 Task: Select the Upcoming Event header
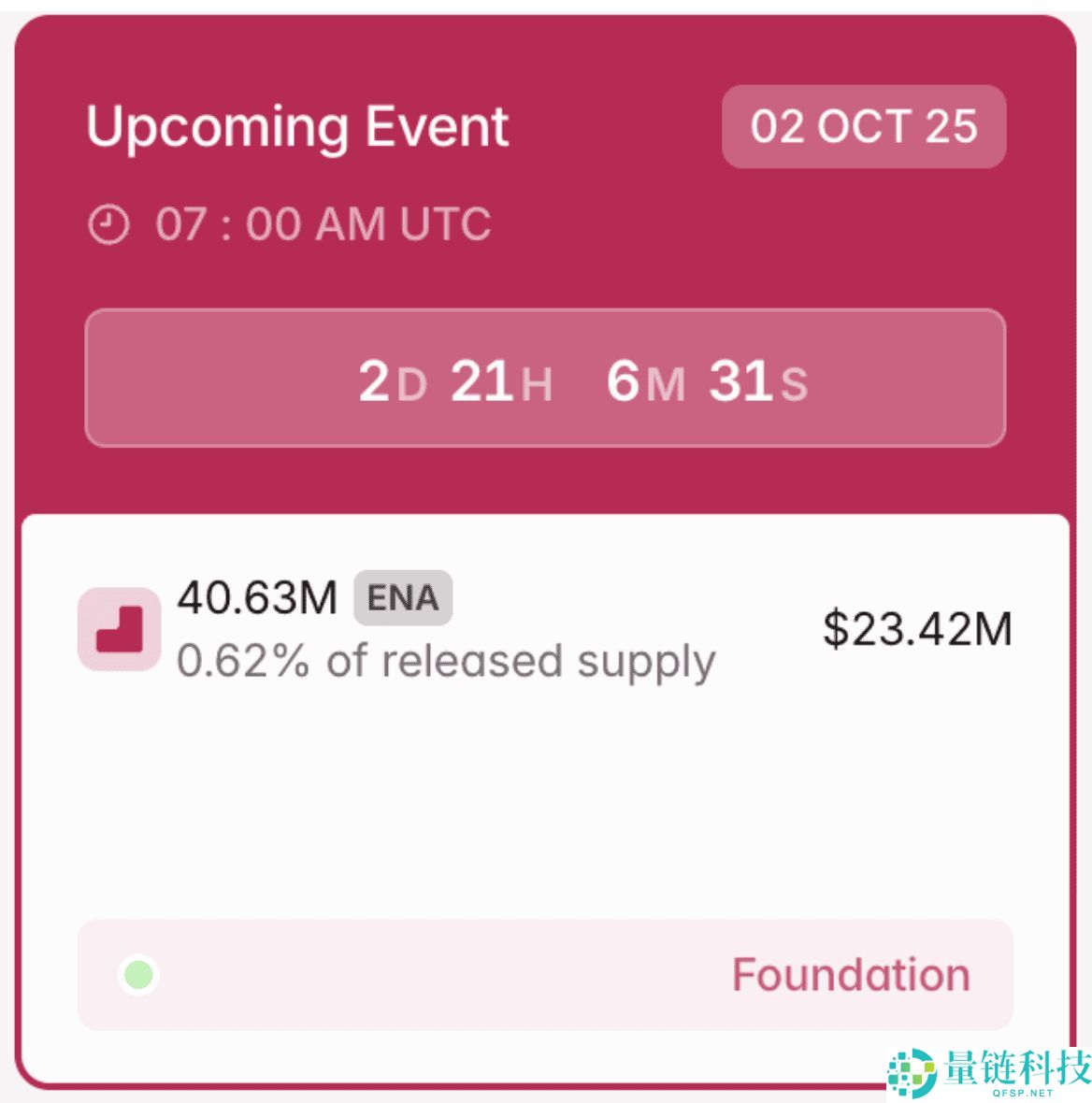(x=297, y=126)
